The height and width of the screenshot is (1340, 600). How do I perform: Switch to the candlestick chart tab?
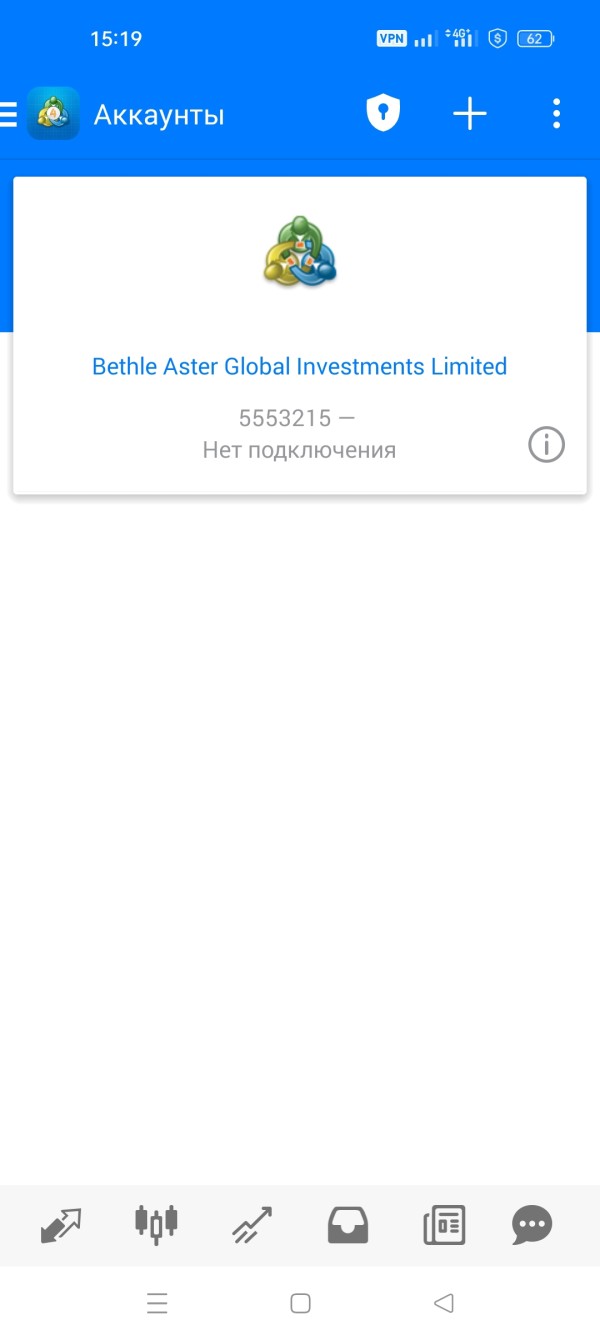coord(156,1222)
